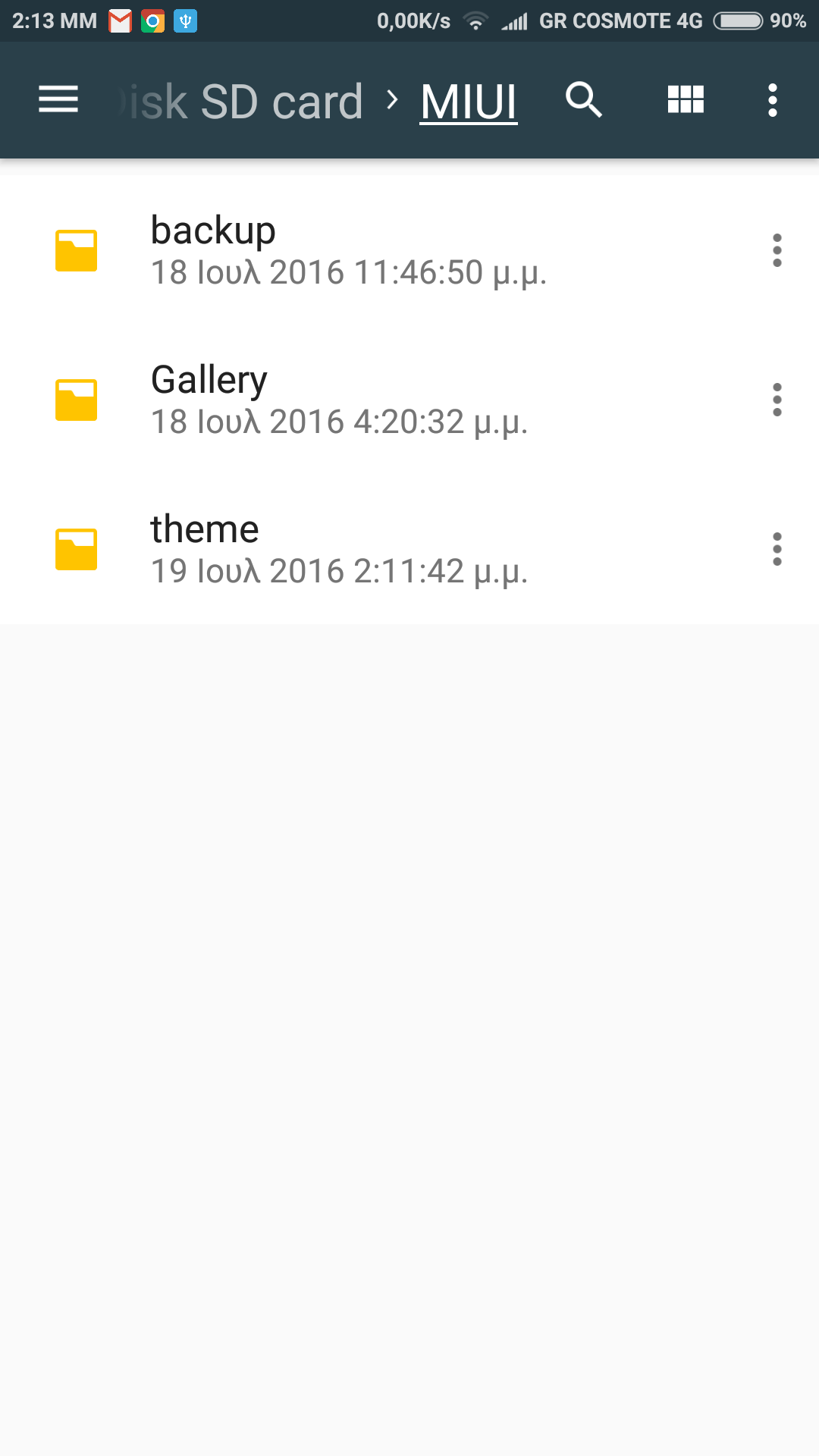Viewport: 819px width, 1456px height.
Task: Show options for the Gallery folder
Action: click(777, 400)
